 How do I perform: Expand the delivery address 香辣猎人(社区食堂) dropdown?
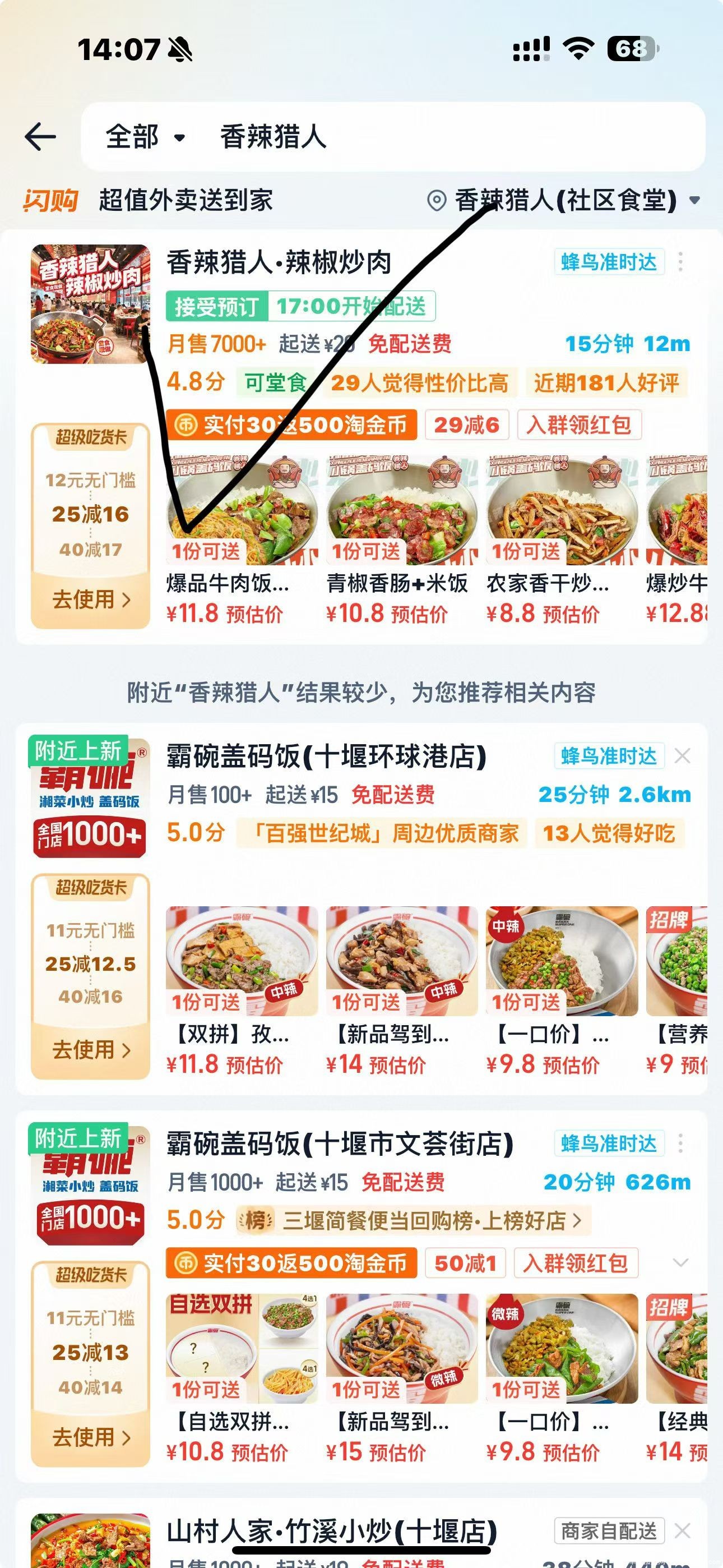click(695, 201)
